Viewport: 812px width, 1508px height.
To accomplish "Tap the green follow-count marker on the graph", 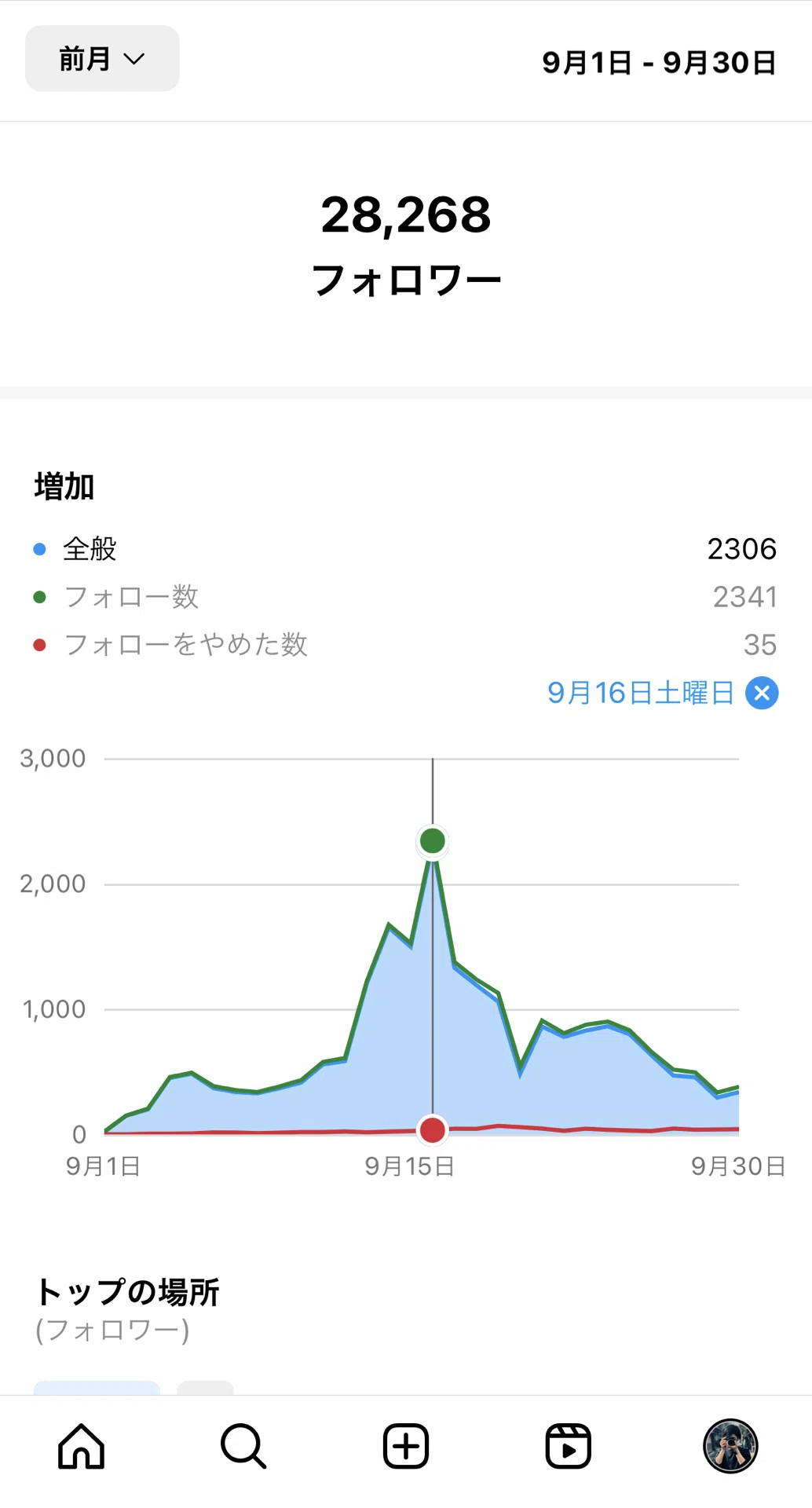I will pos(433,841).
